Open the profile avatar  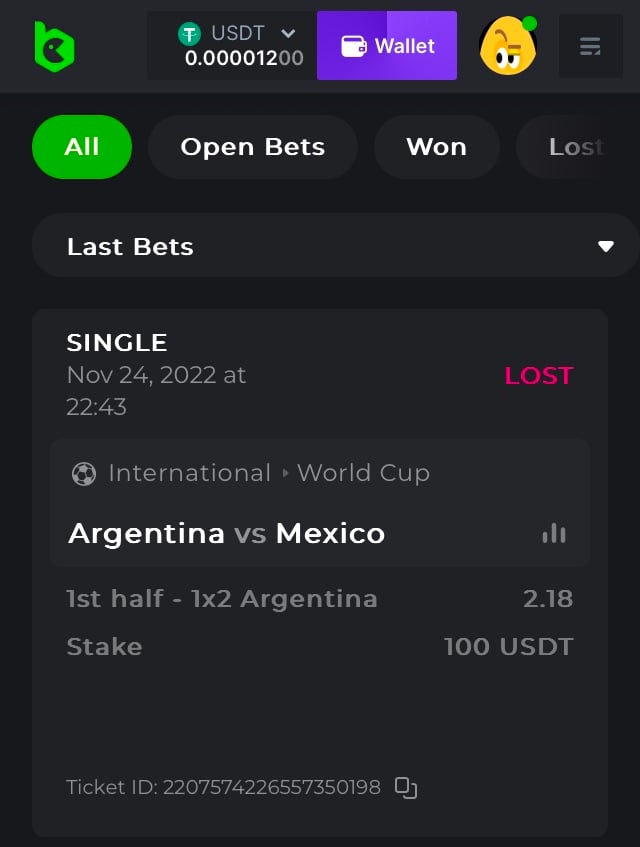click(508, 46)
